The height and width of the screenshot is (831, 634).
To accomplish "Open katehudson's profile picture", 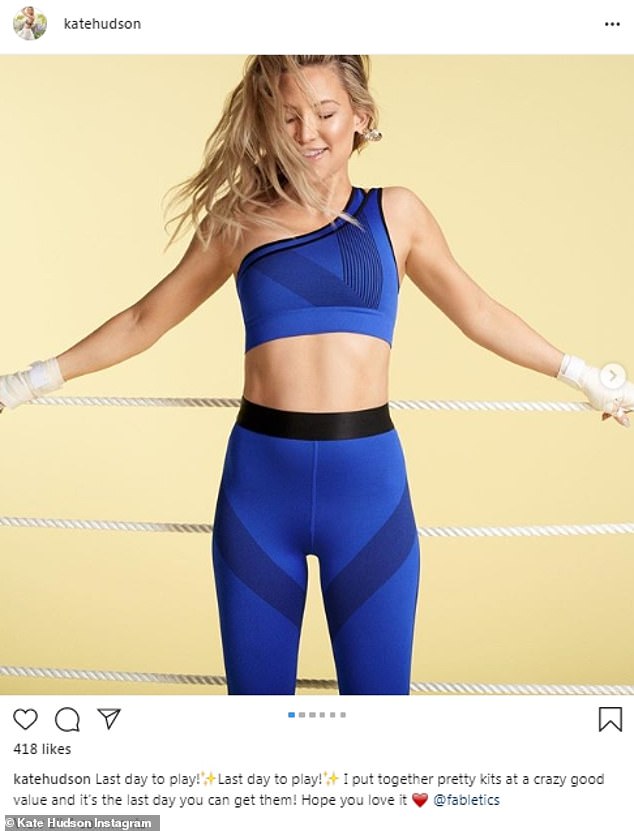I will (x=30, y=24).
